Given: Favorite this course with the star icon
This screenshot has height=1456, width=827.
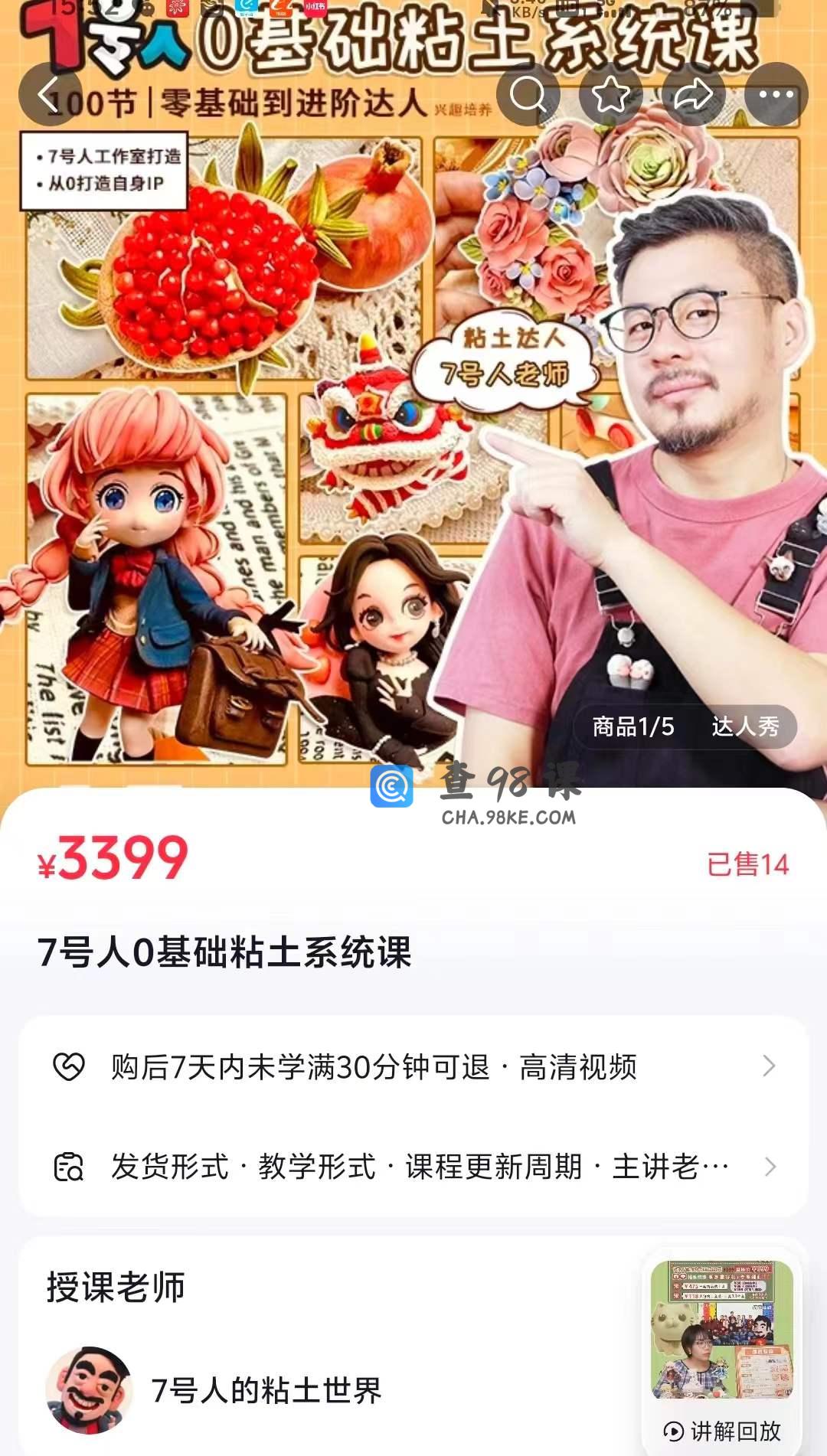Looking at the screenshot, I should (x=610, y=95).
